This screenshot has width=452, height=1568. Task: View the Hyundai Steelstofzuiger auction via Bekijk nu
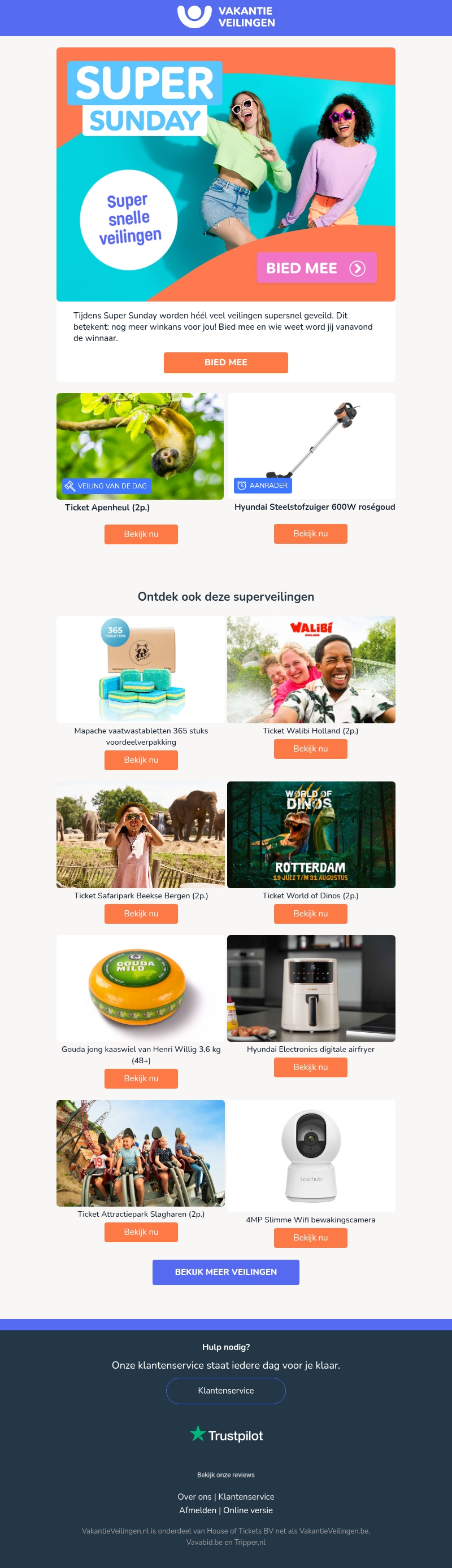[x=310, y=533]
